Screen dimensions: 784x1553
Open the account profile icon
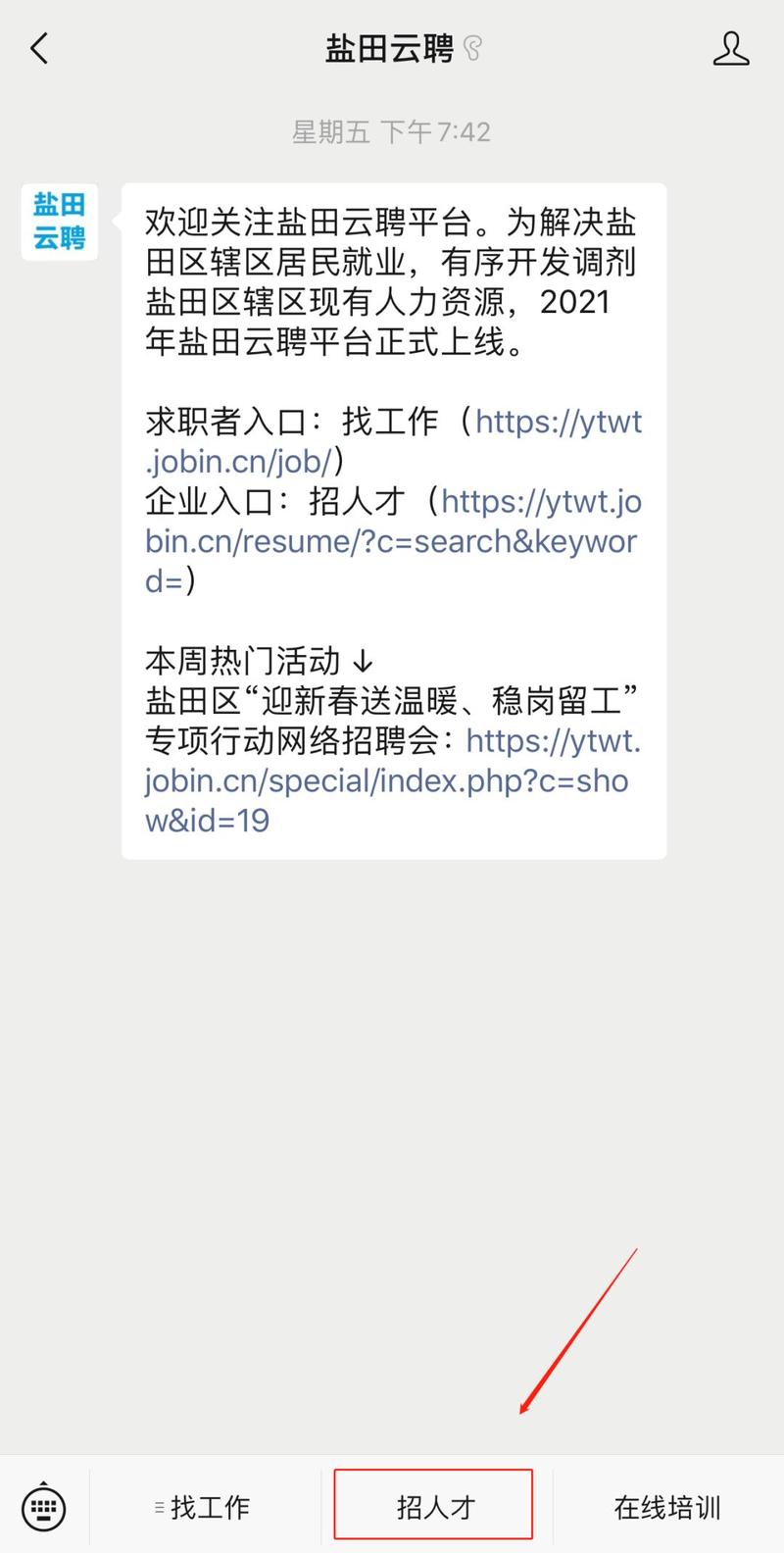tap(731, 48)
